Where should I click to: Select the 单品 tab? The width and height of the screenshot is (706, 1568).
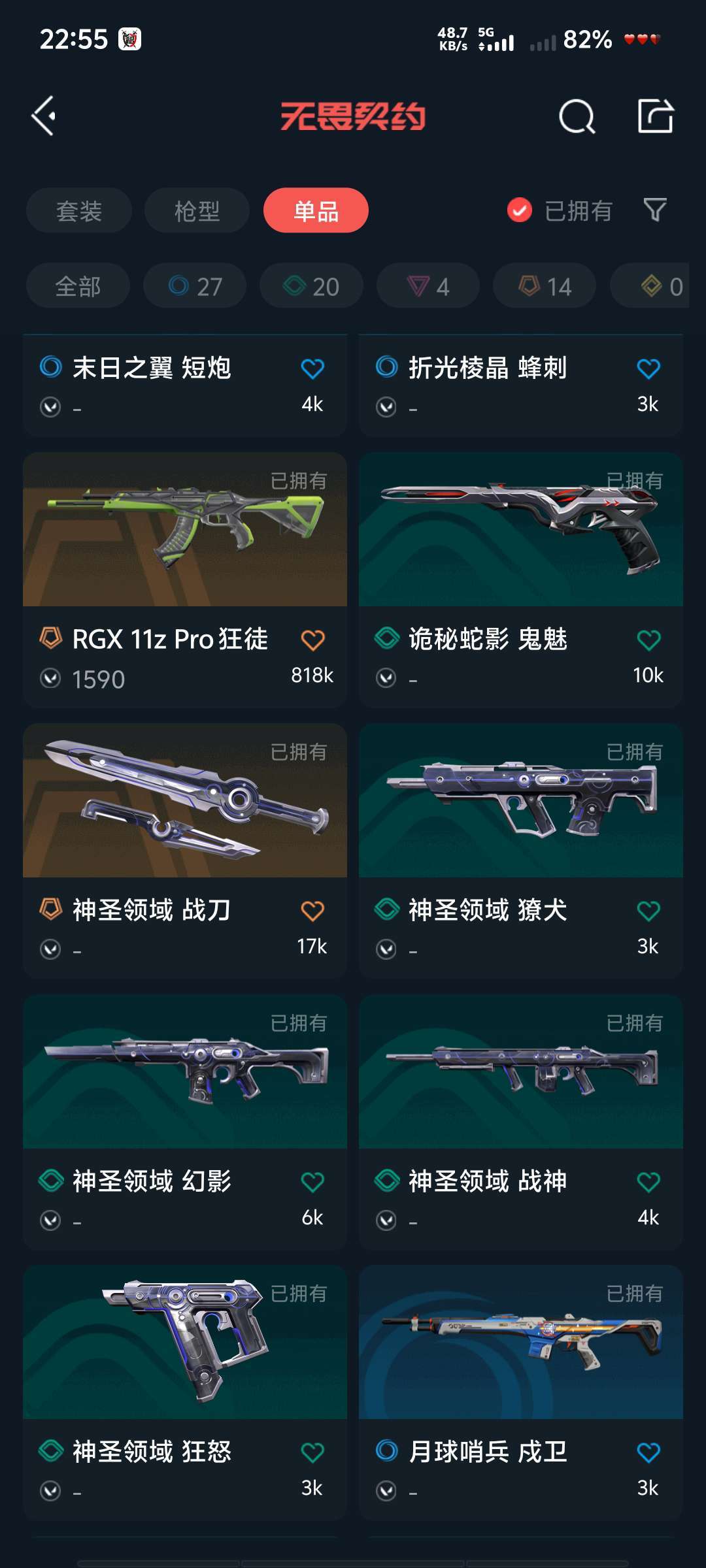315,210
